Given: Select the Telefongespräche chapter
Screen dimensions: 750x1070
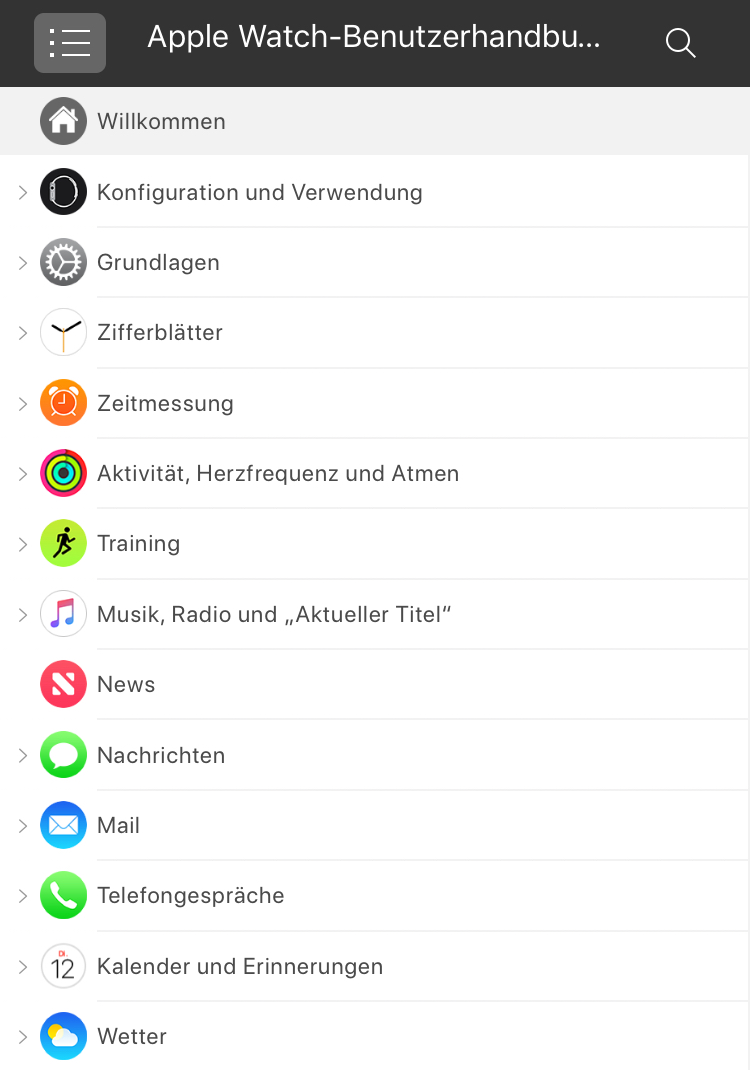Looking at the screenshot, I should (x=190, y=895).
